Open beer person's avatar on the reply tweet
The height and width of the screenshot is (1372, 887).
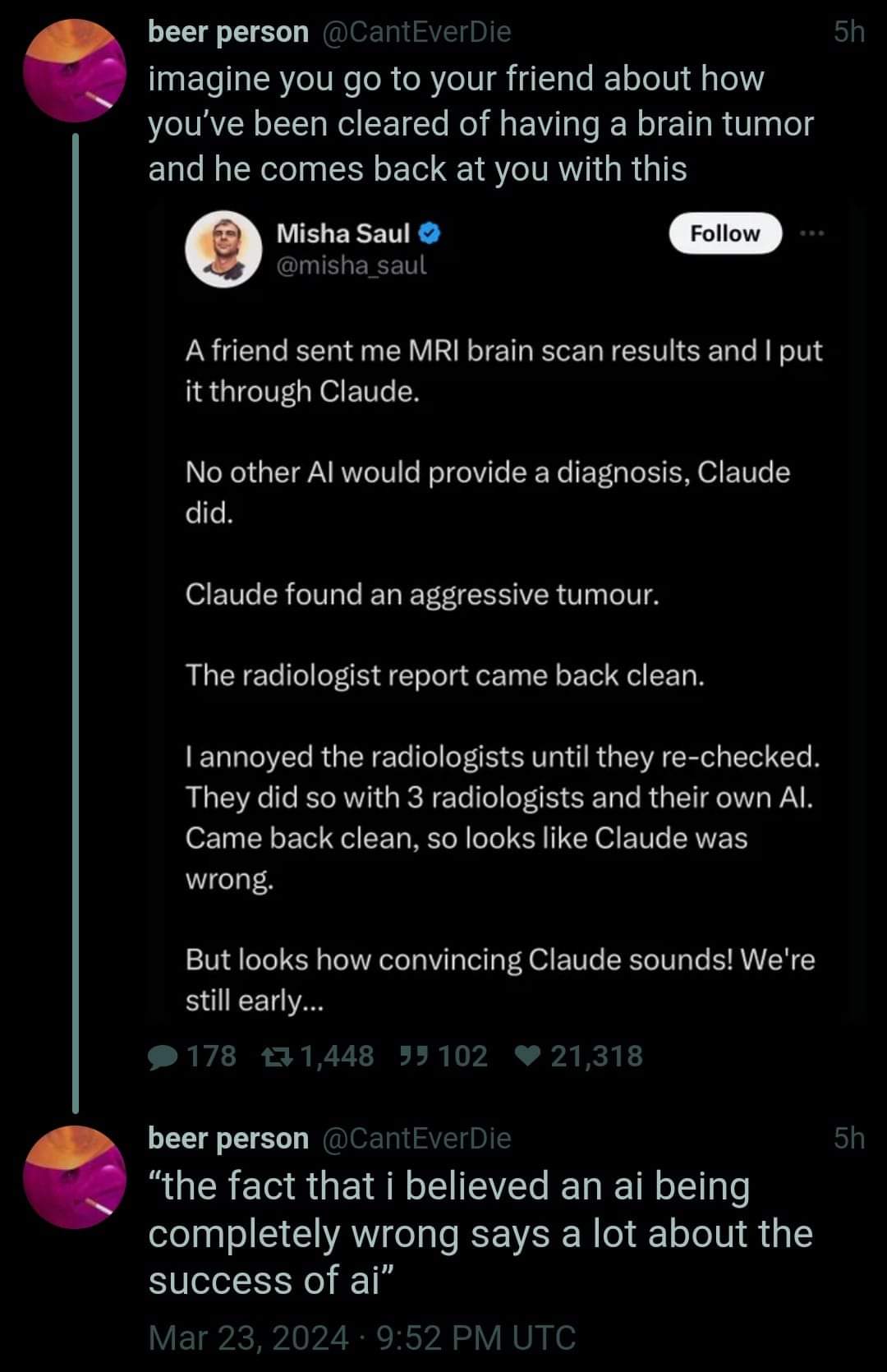point(74,1176)
